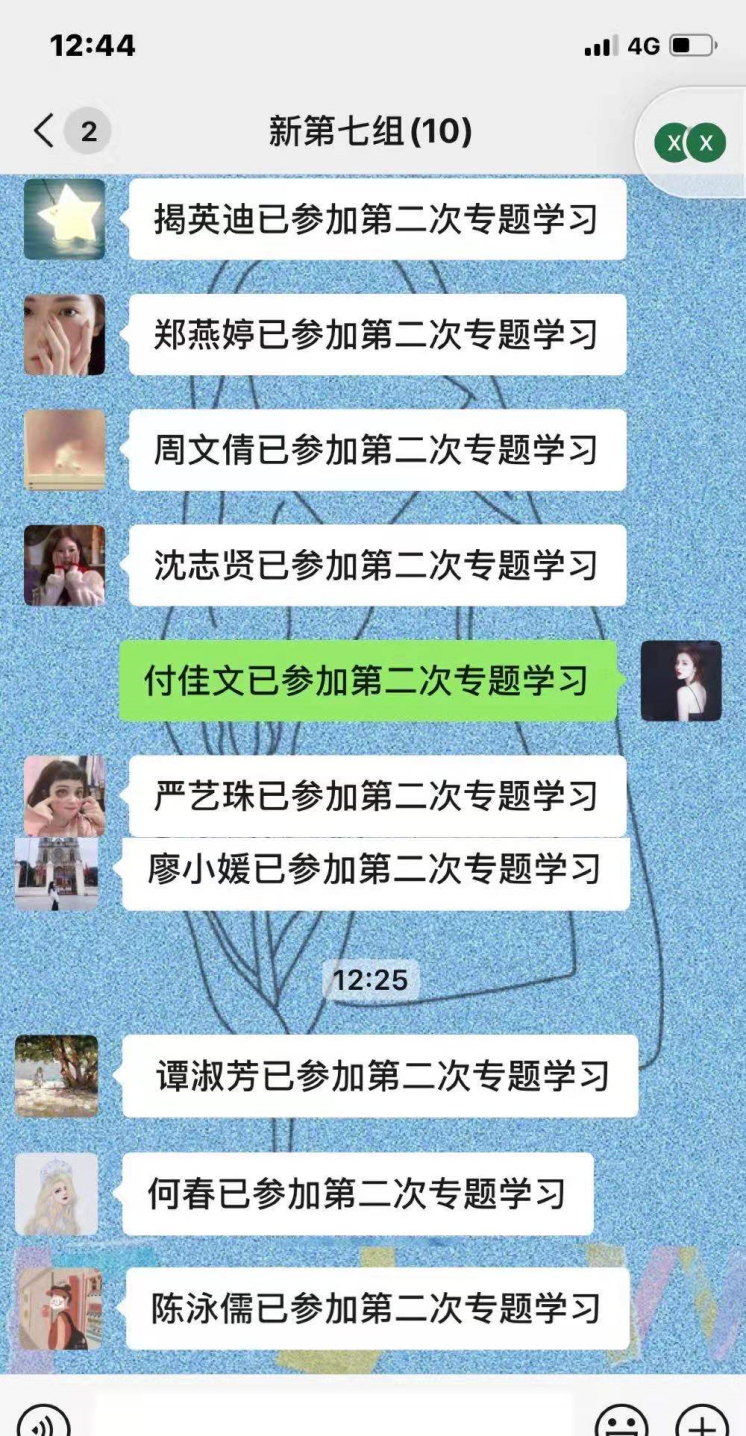Switch to voice message input
This screenshot has height=1436, width=746.
coord(44,1422)
